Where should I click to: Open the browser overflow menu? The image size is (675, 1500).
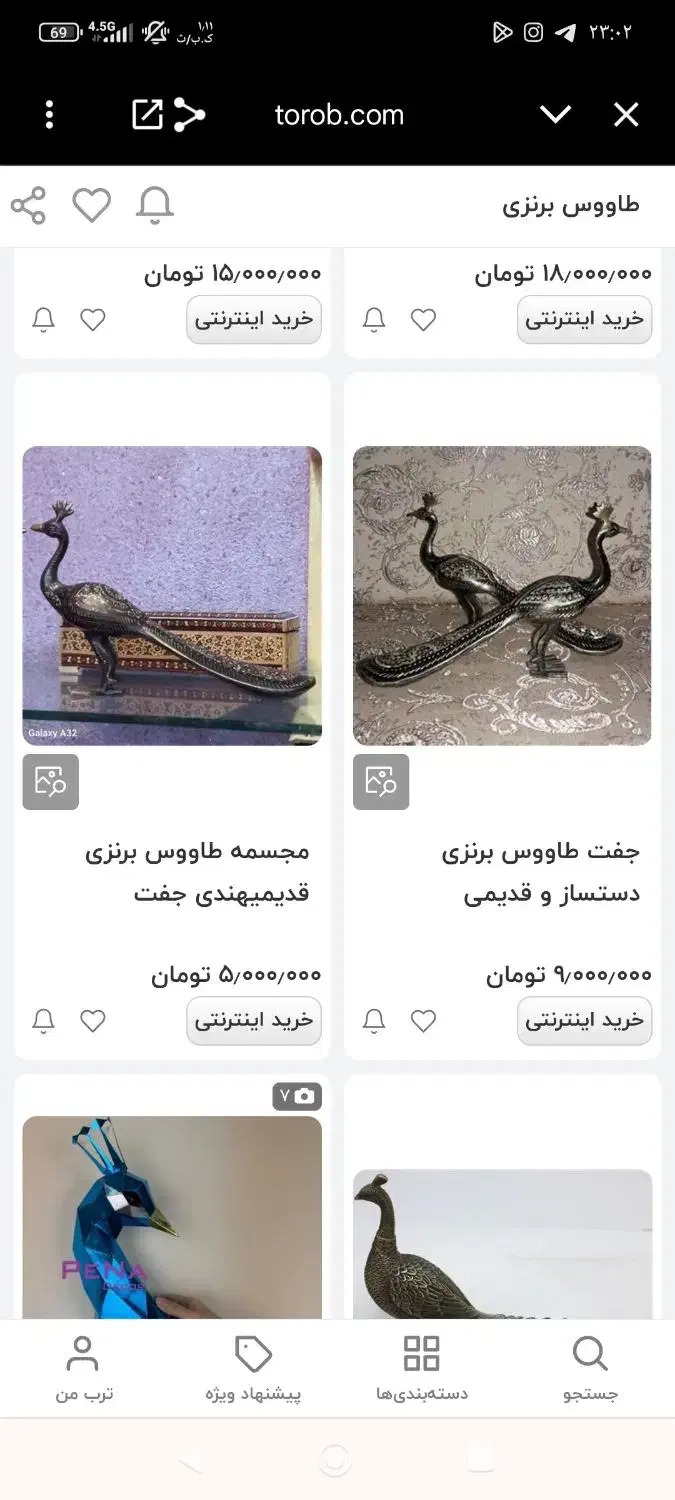tap(49, 115)
